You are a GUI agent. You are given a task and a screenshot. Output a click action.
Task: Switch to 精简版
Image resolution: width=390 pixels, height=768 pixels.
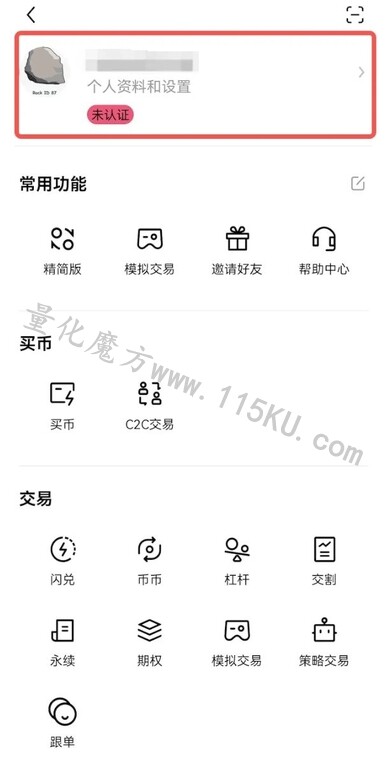(62, 251)
